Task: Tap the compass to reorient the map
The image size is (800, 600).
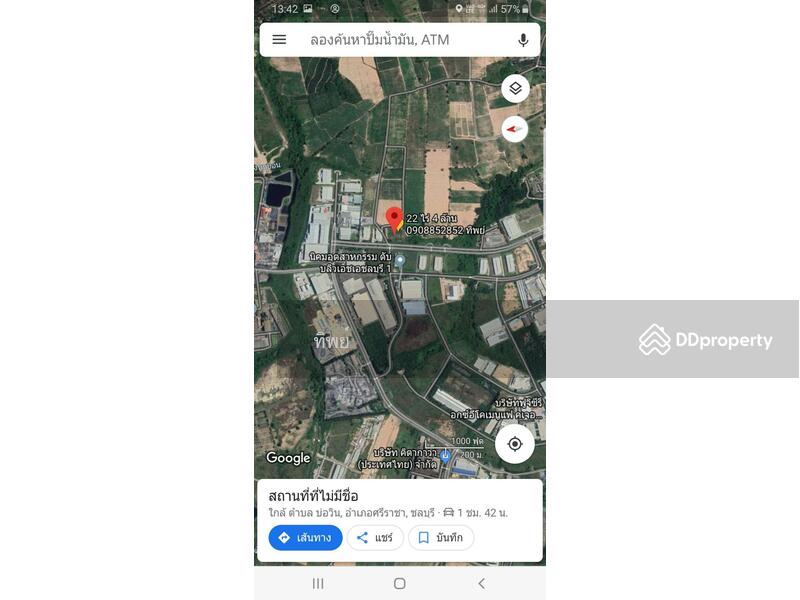Action: point(515,129)
